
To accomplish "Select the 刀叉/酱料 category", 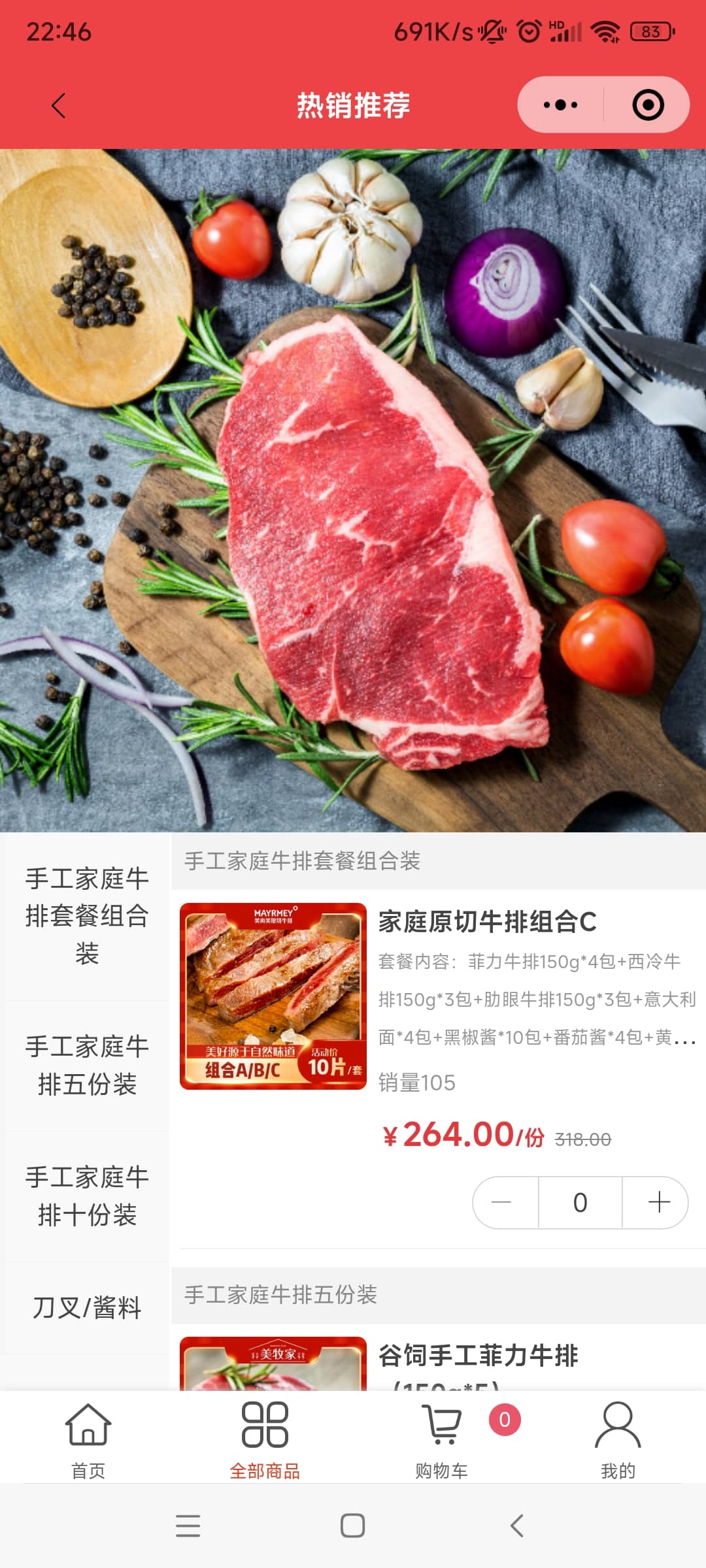I will 87,1308.
